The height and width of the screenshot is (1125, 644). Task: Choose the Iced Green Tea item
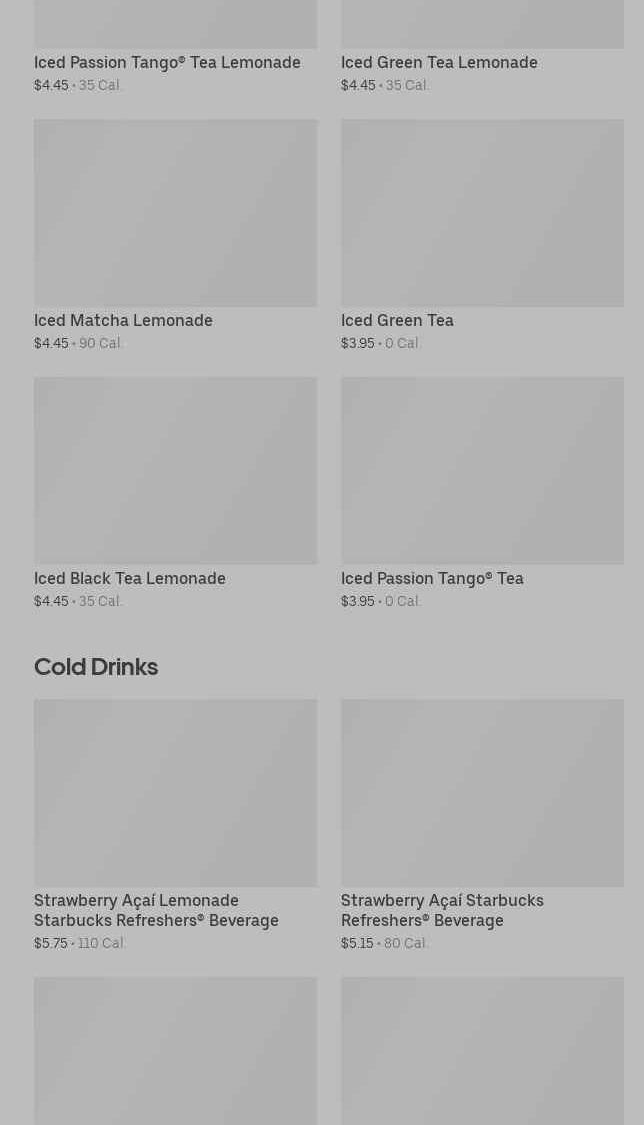tap(482, 235)
